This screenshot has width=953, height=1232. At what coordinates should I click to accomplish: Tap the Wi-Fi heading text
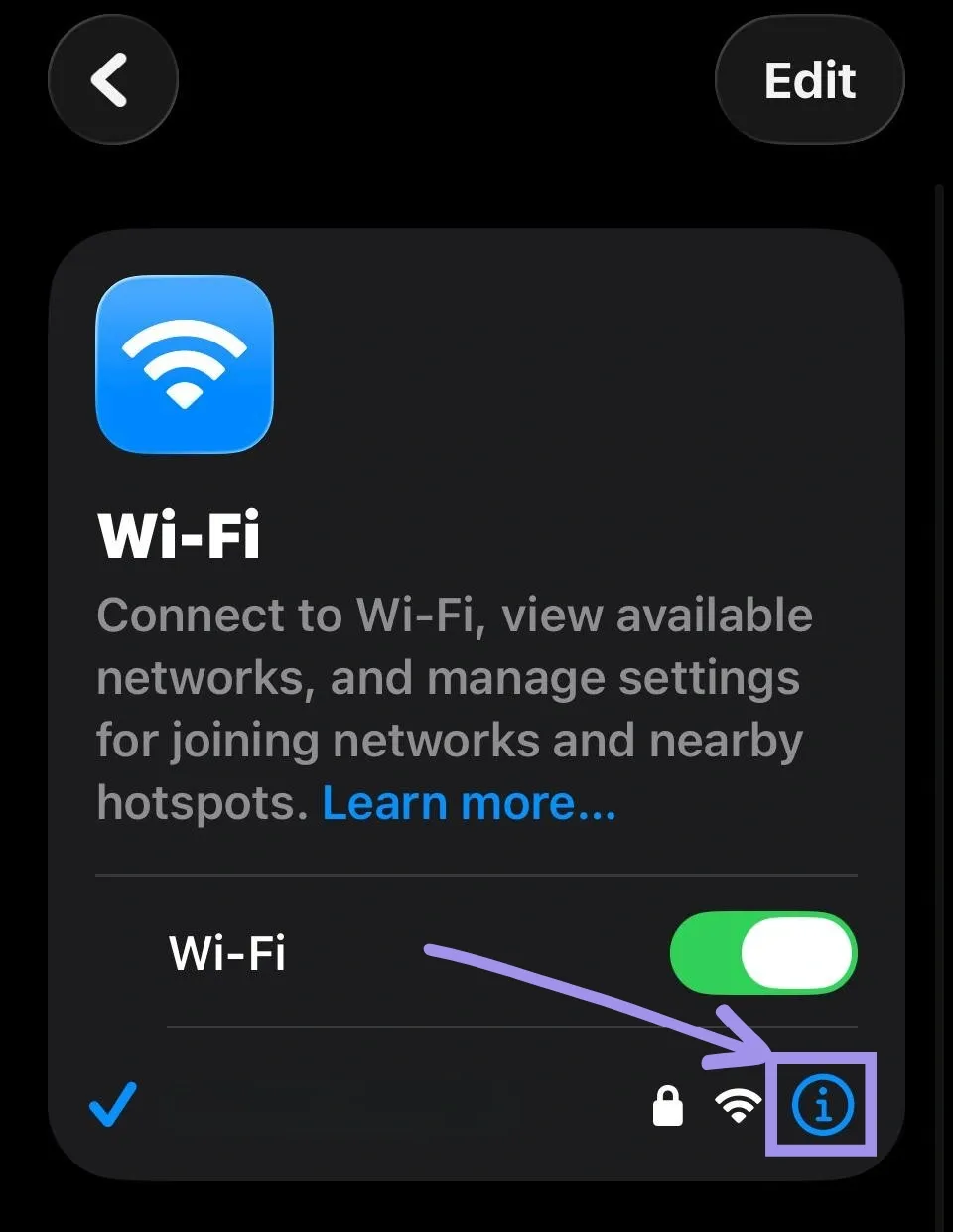(179, 536)
